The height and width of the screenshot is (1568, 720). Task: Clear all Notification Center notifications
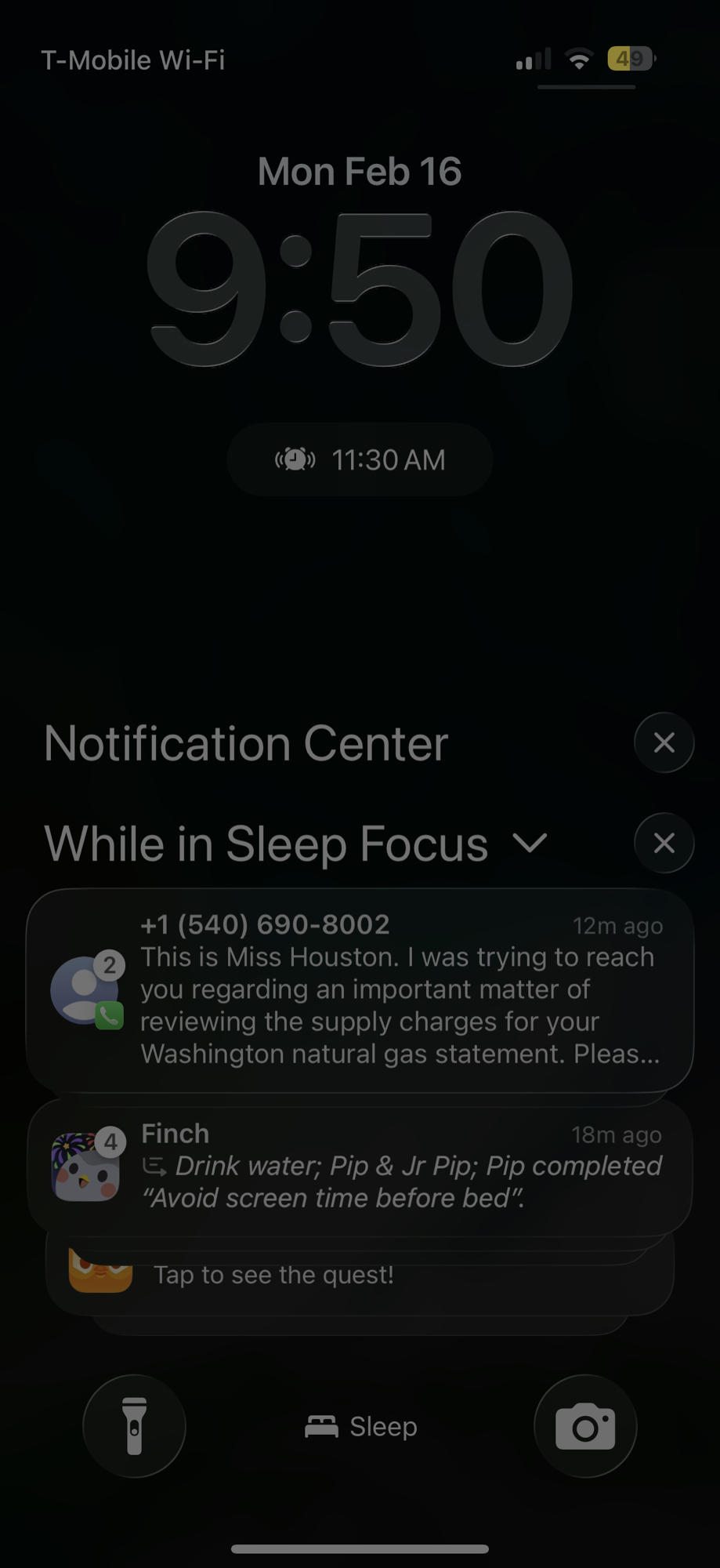click(664, 742)
